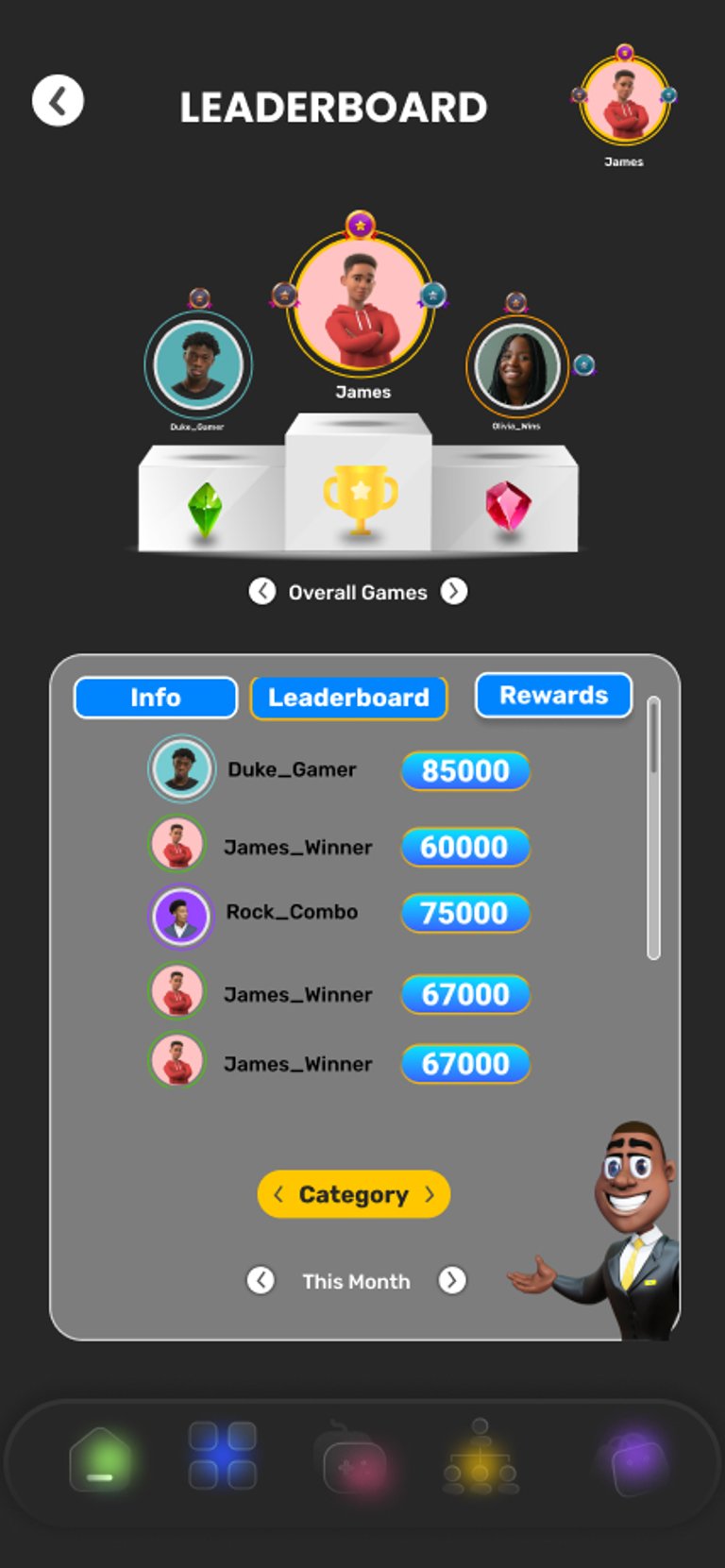Go to the period before This Month
Screen dimensions: 725x1568
261,1281
